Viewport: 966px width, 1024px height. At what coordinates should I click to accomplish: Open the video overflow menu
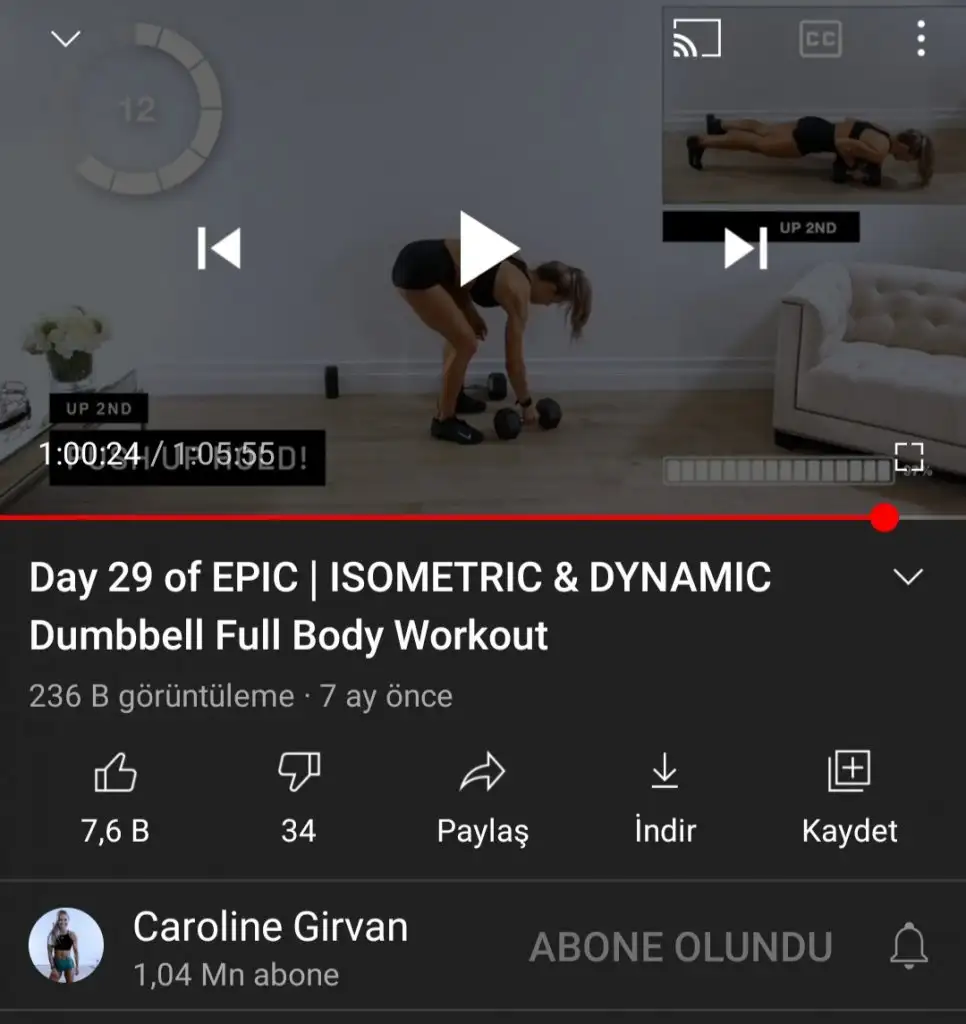[x=920, y=39]
